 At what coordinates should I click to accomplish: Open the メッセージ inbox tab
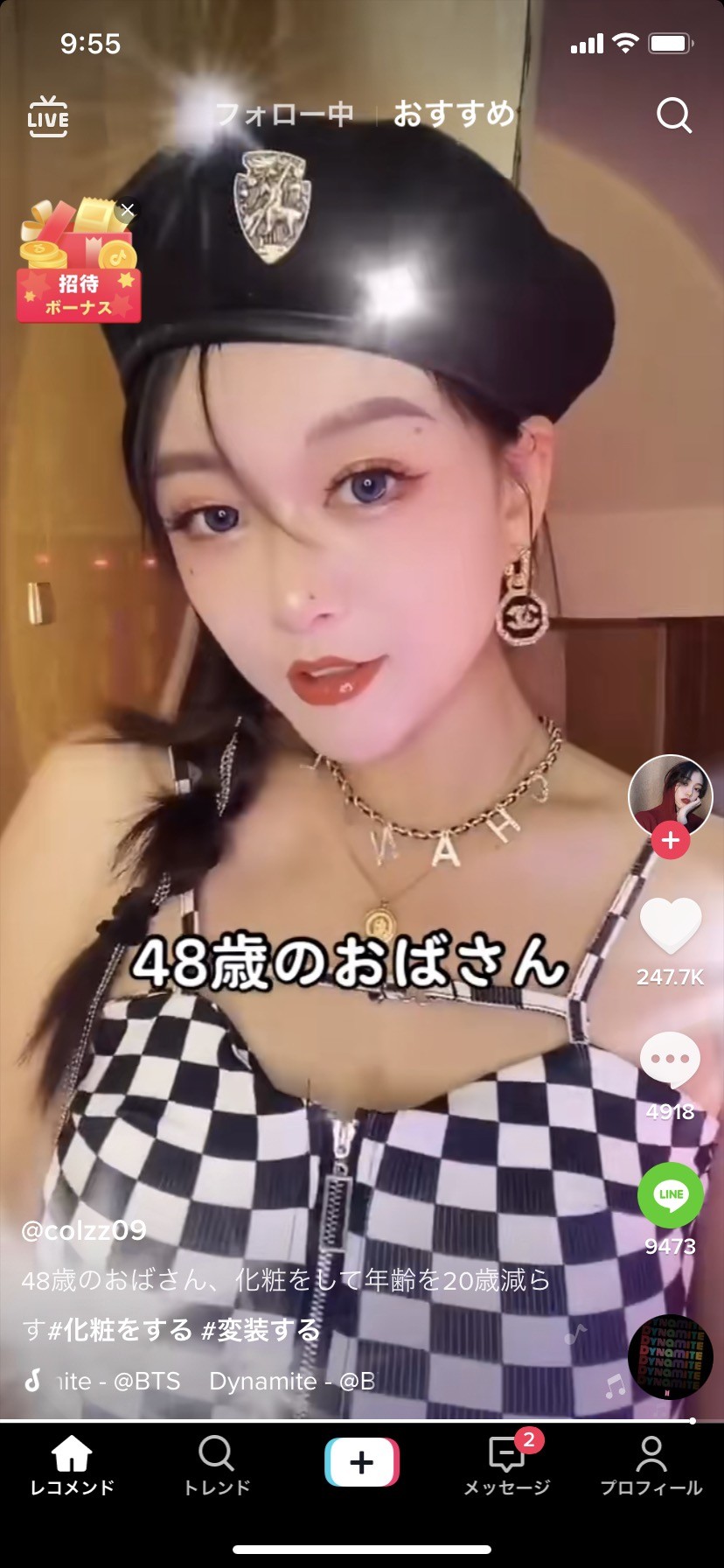coord(507,1464)
